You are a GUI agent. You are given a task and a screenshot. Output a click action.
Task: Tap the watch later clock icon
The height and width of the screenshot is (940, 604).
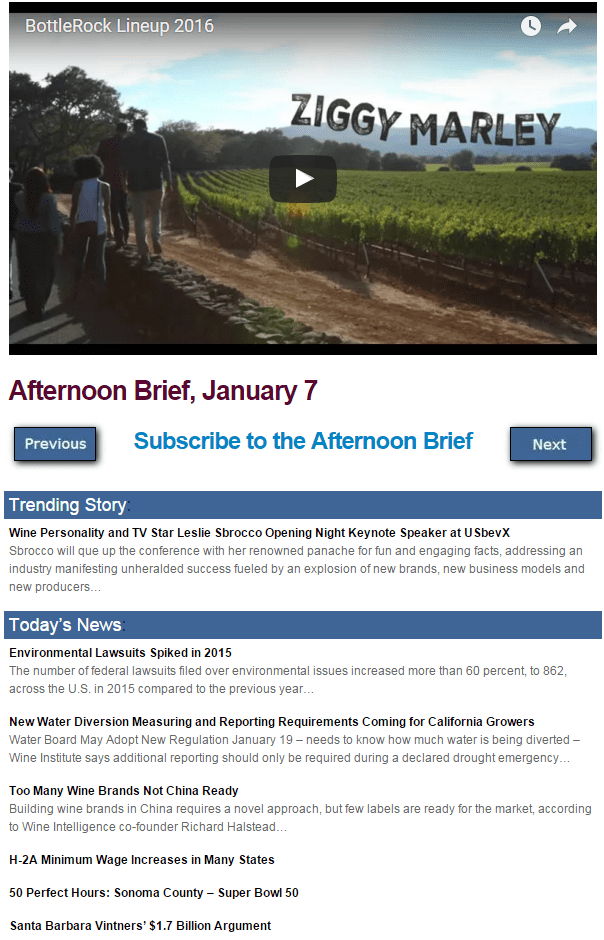(530, 26)
